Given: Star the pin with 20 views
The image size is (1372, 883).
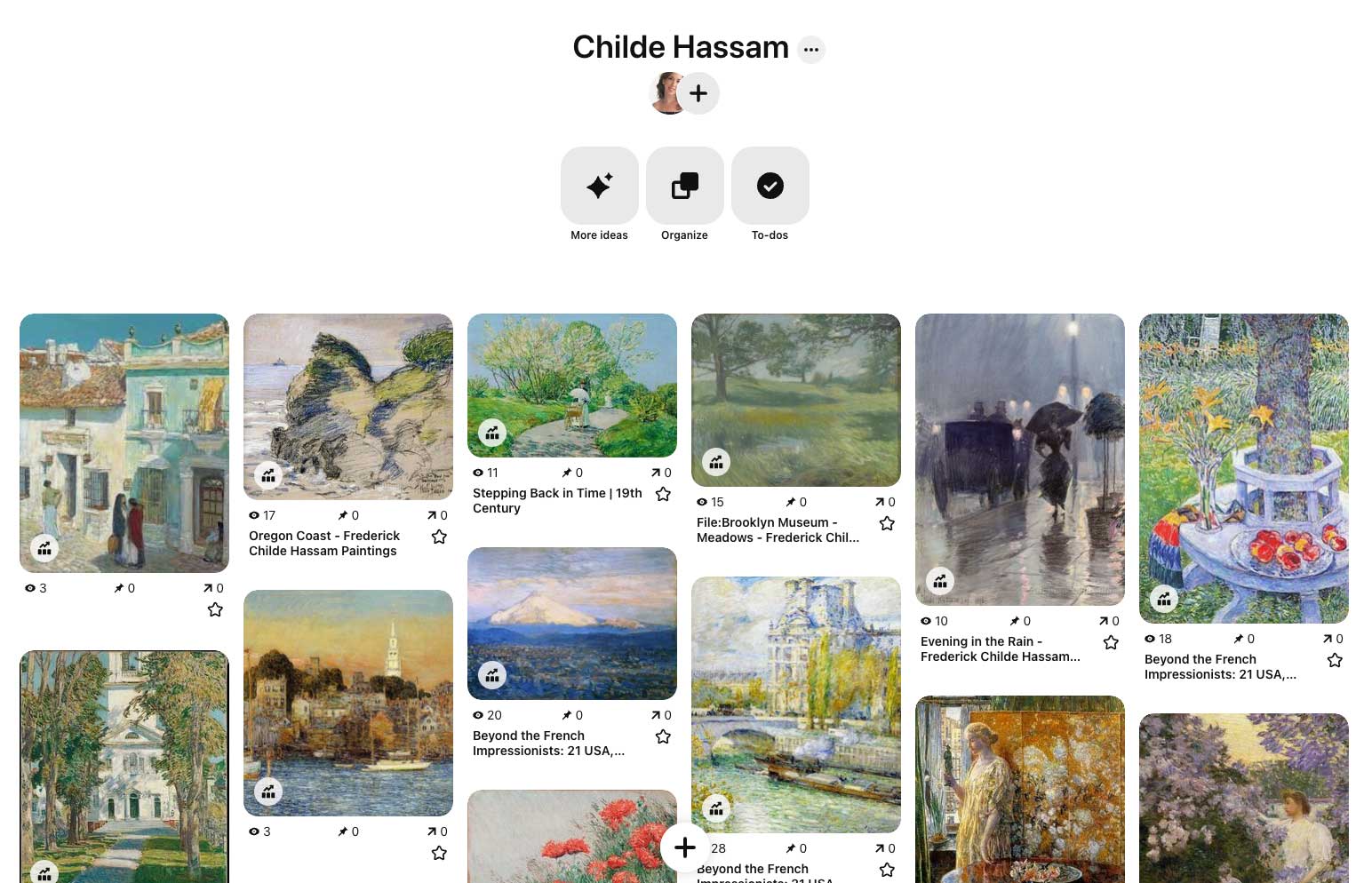Looking at the screenshot, I should coord(663,736).
